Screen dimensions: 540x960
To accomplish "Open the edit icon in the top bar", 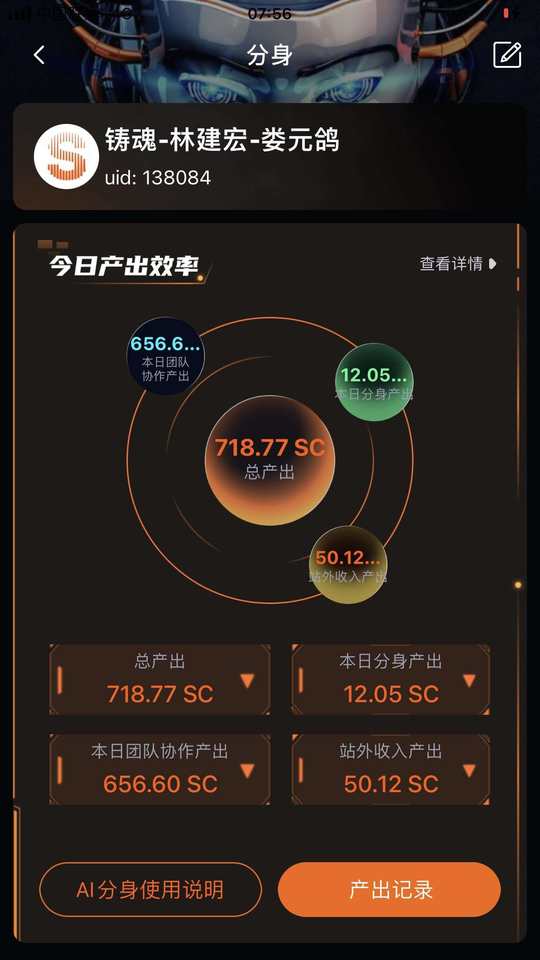I will (x=508, y=55).
